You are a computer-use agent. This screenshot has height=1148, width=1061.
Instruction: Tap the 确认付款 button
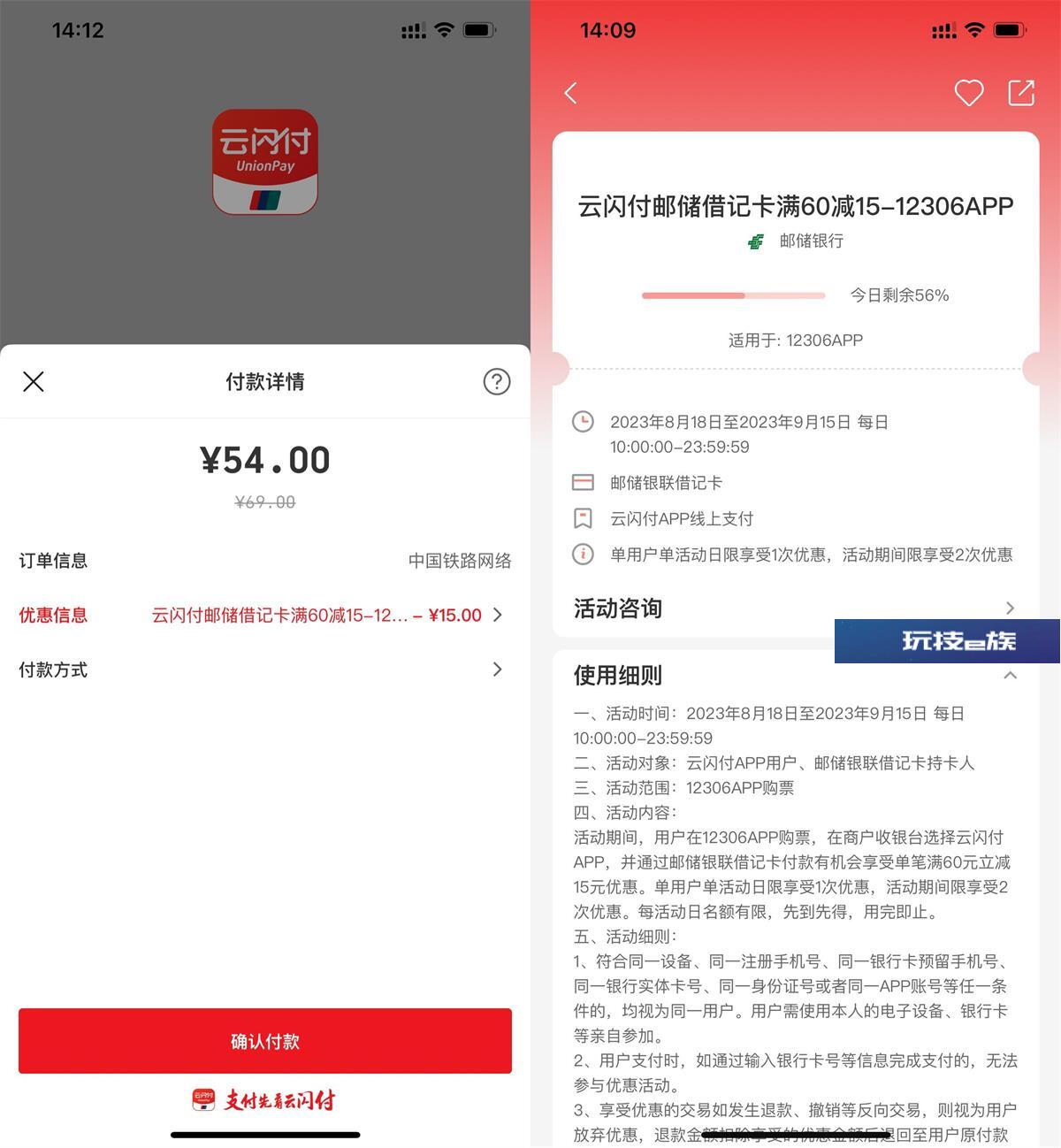click(265, 1041)
